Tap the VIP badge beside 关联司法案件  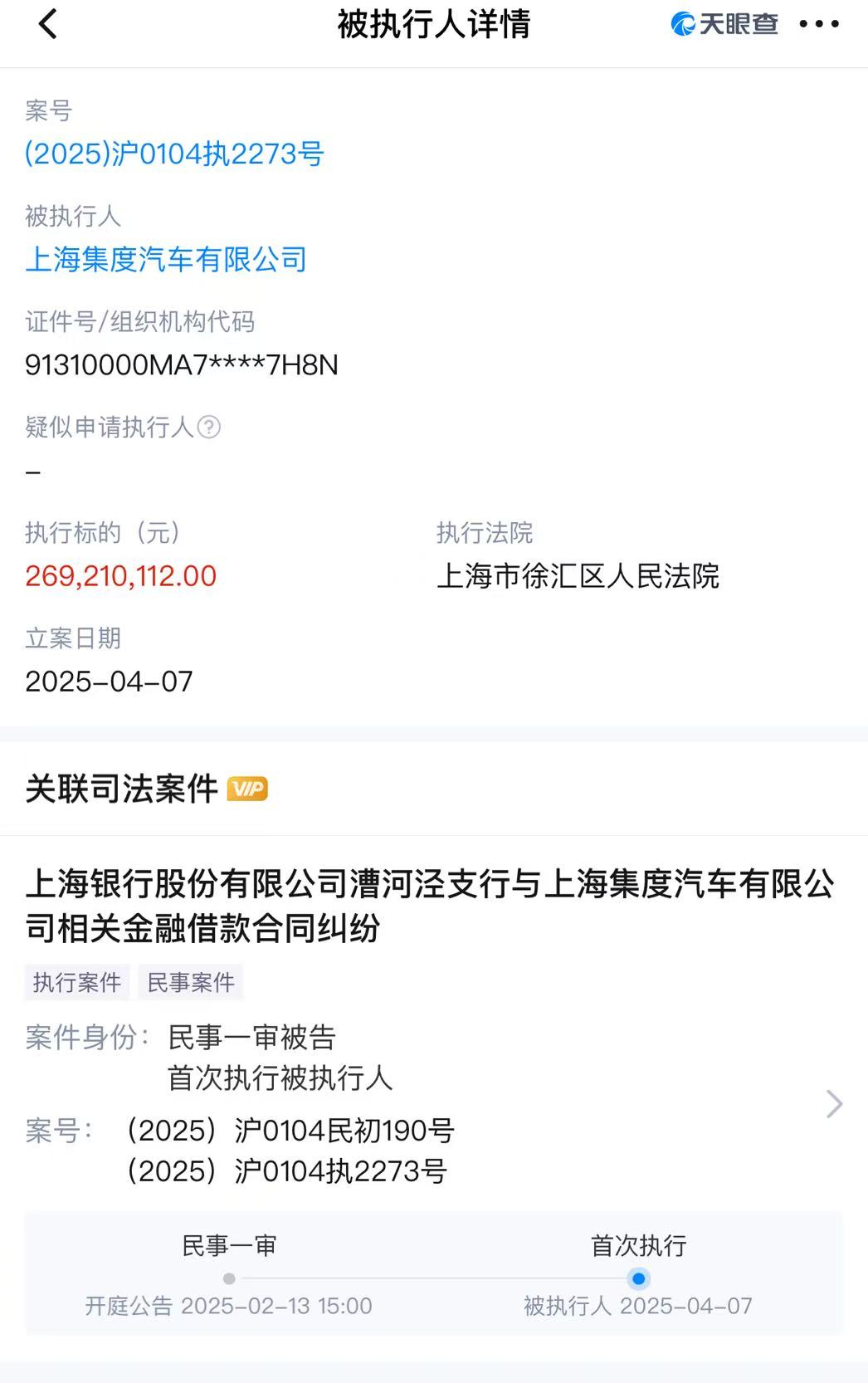point(247,789)
